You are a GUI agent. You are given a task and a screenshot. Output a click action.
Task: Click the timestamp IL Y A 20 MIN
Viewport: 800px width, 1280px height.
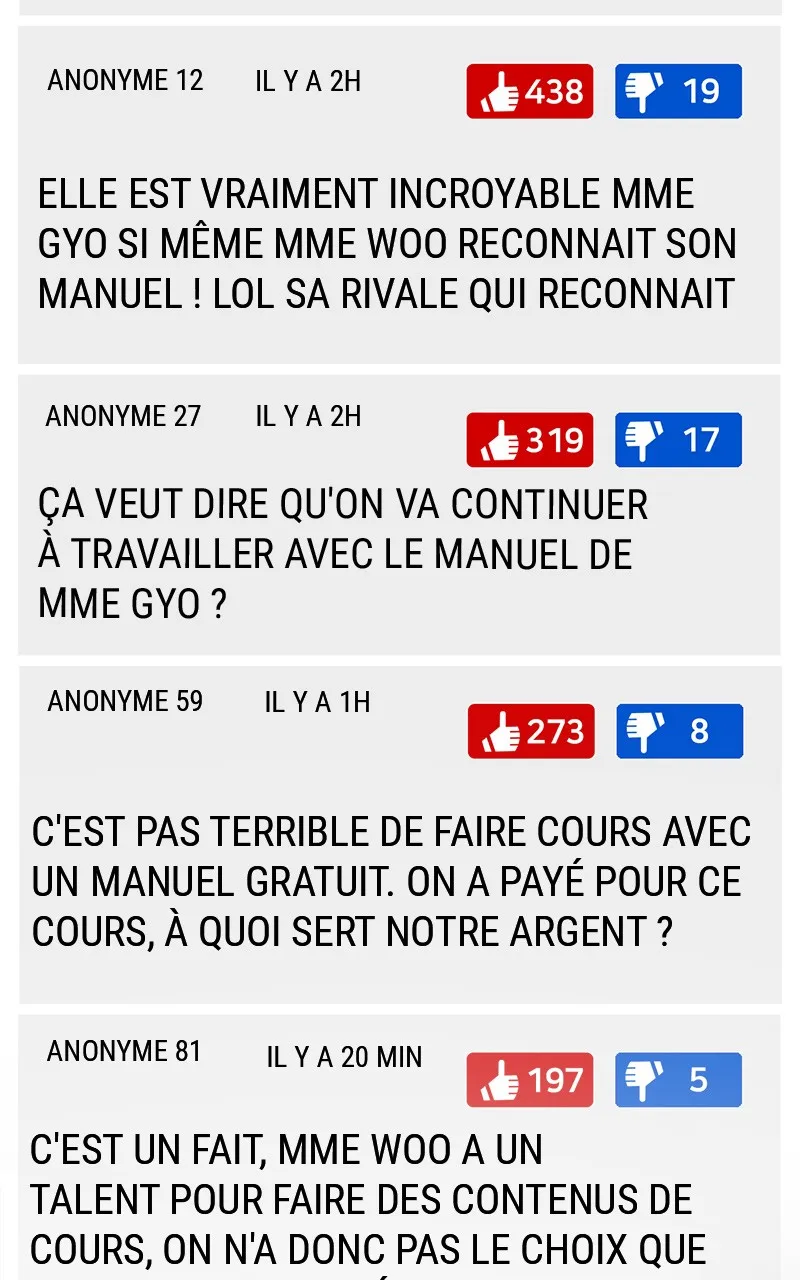344,1056
